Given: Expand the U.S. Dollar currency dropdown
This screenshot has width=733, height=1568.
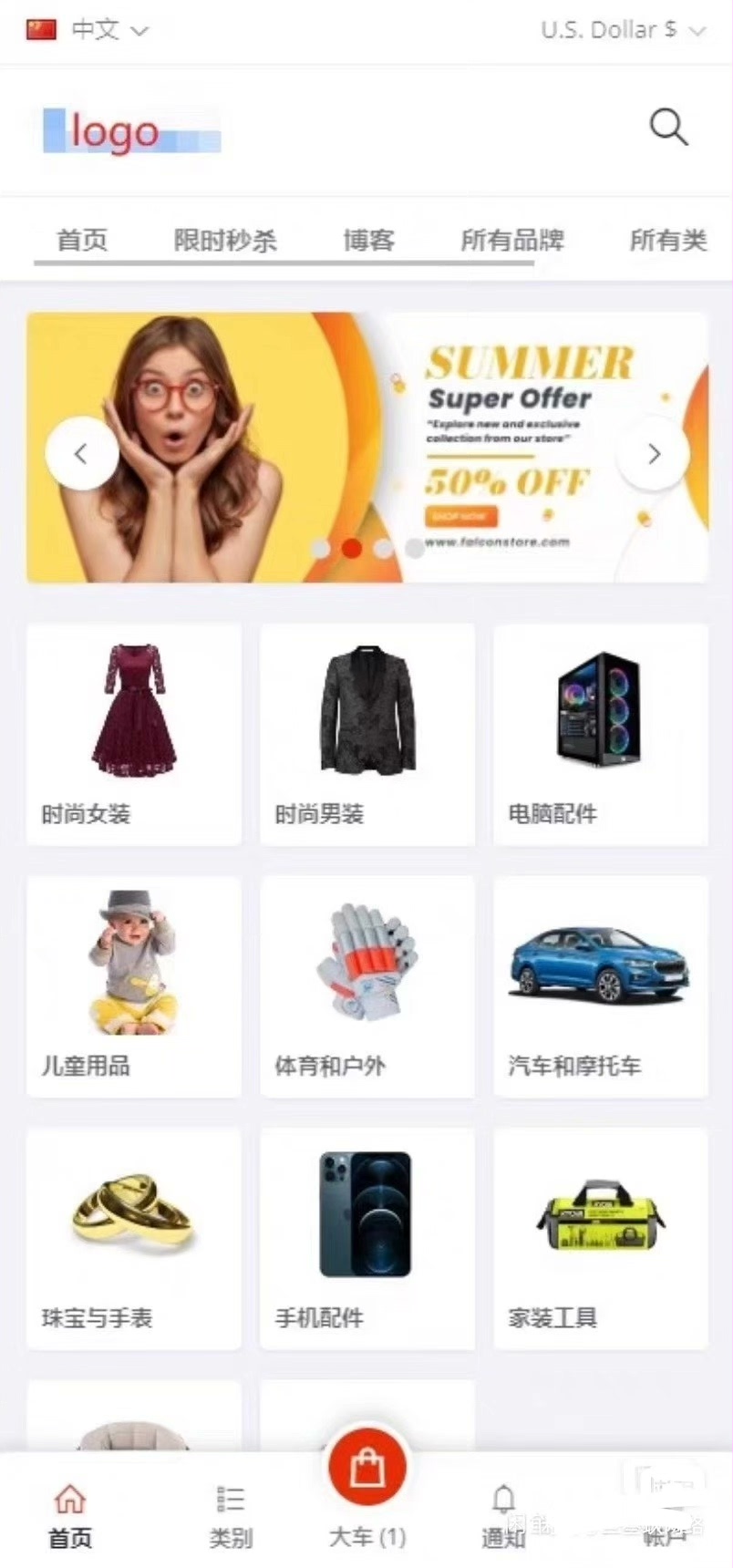Looking at the screenshot, I should pyautogui.click(x=623, y=30).
